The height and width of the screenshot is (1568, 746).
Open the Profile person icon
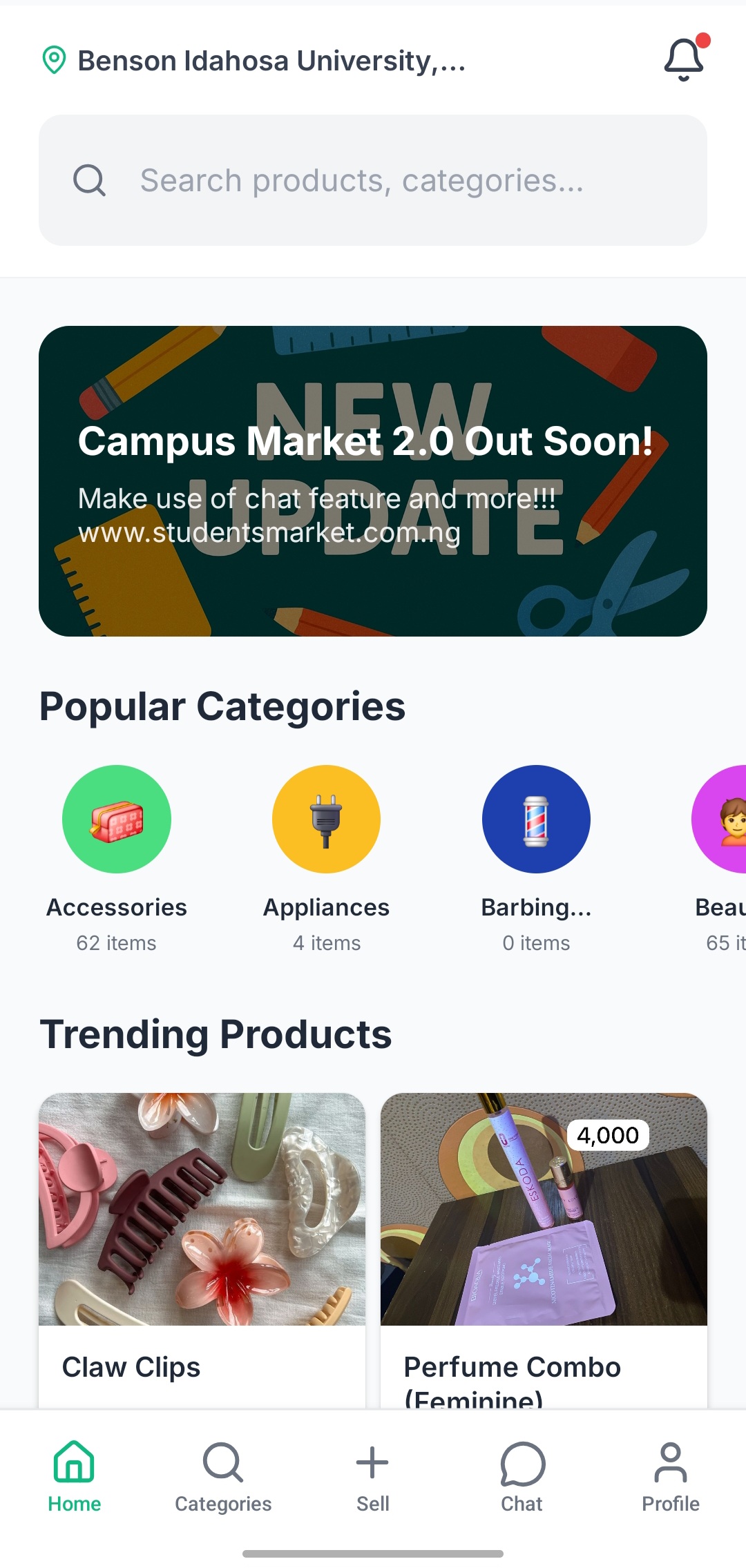670,1464
